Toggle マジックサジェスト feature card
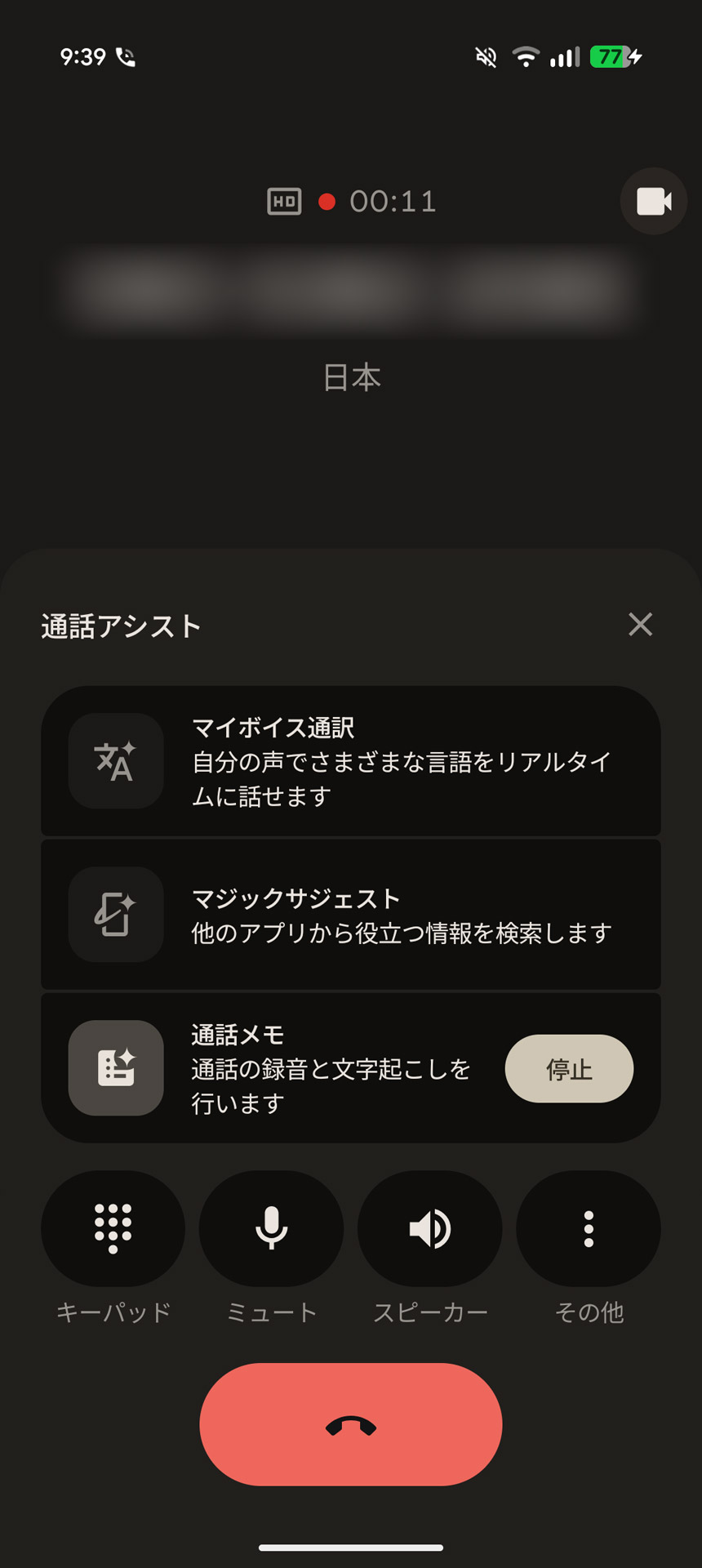 (351, 913)
